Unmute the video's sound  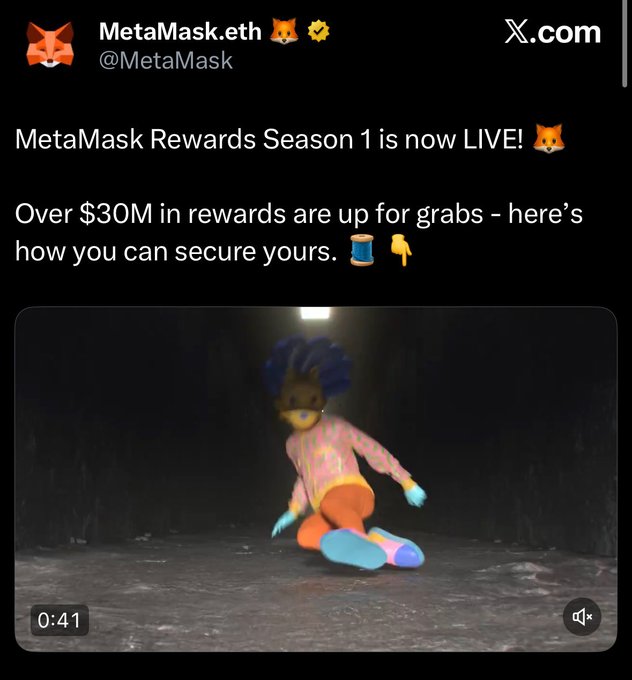[582, 617]
